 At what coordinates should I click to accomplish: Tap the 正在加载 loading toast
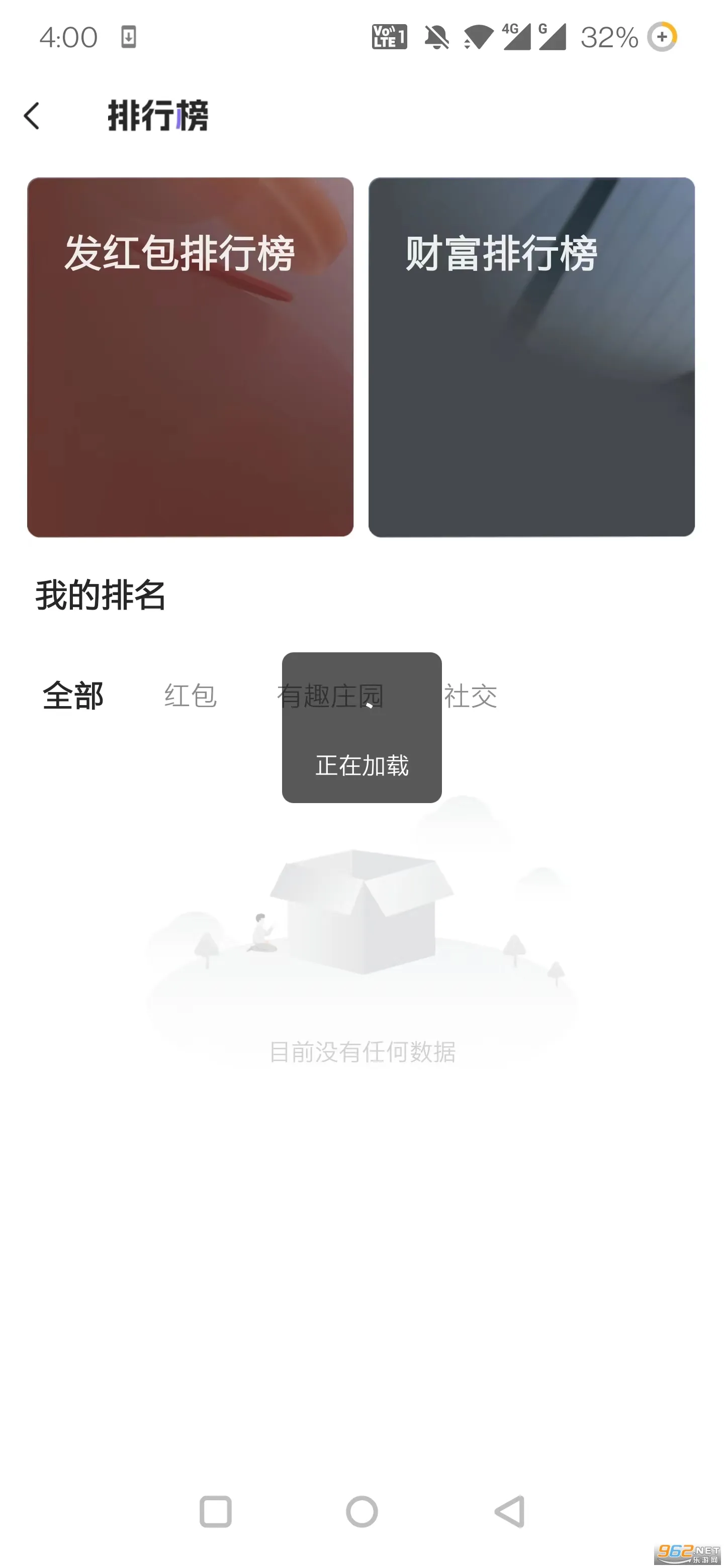tap(361, 767)
